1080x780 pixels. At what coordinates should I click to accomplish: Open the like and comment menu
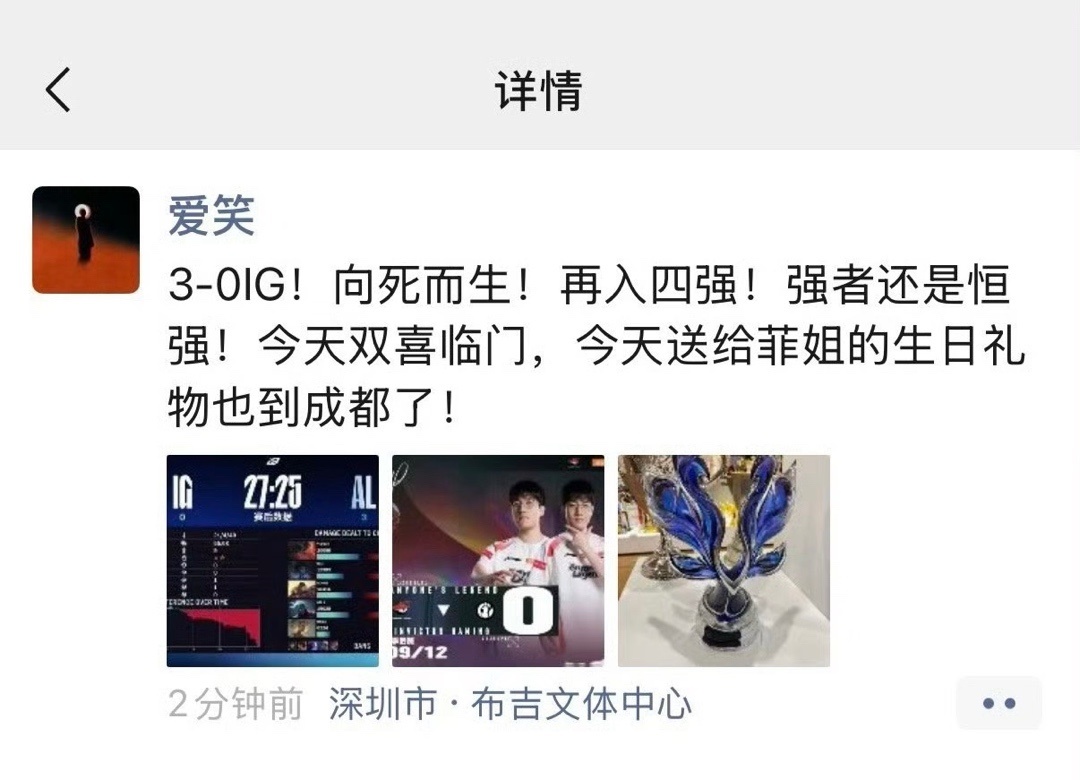tap(998, 703)
